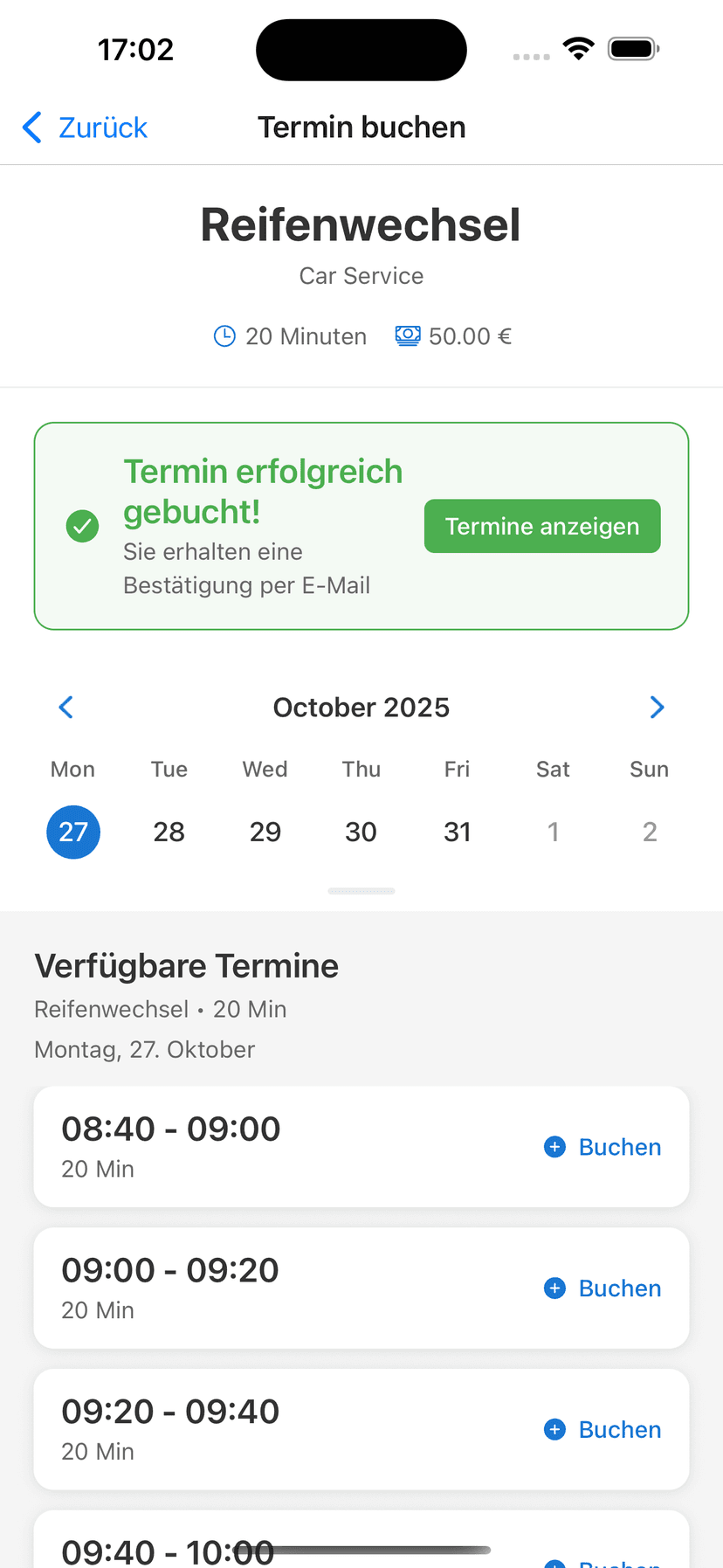The width and height of the screenshot is (723, 1568).
Task: Click the plus icon for the 09:00 slot
Action: click(555, 1288)
